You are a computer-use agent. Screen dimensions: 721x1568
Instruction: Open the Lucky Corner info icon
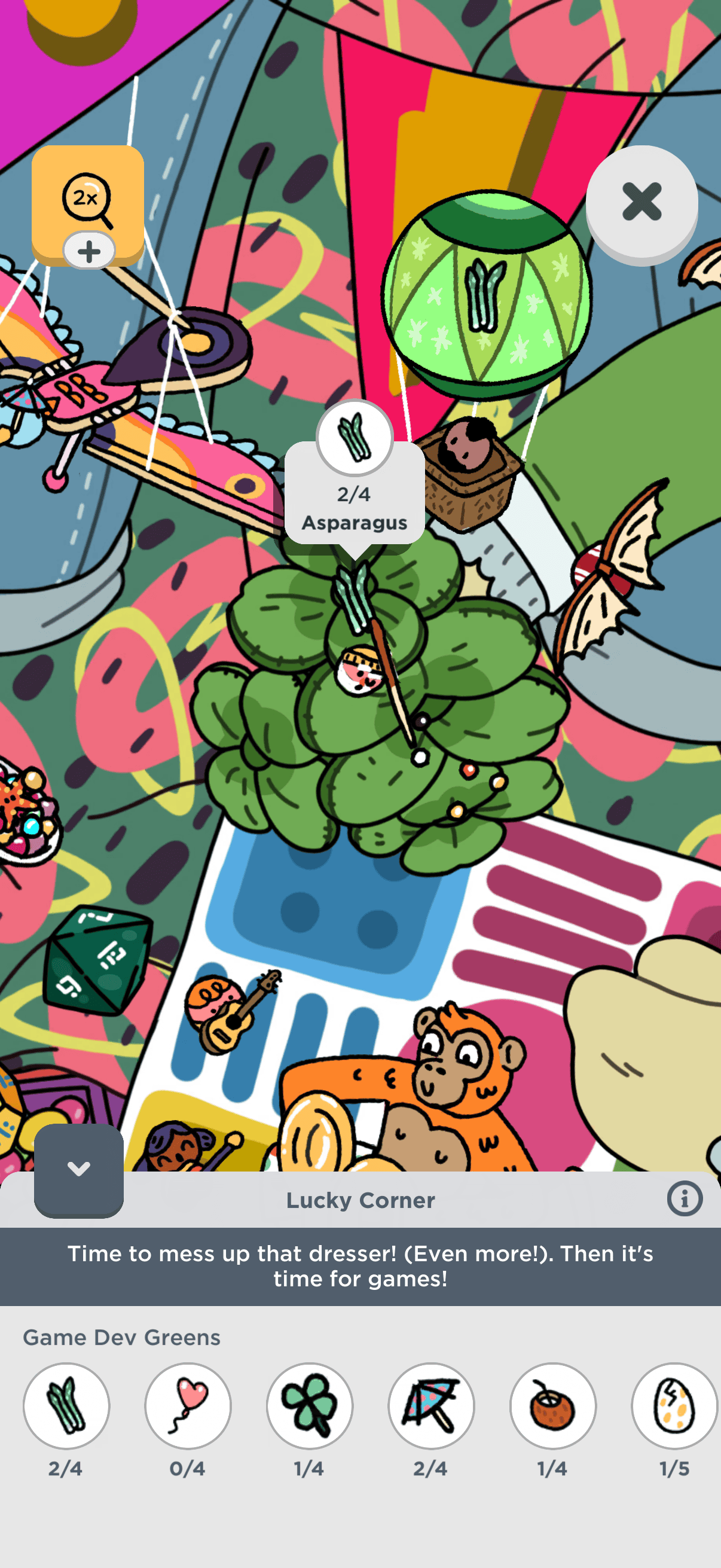[x=685, y=1199]
